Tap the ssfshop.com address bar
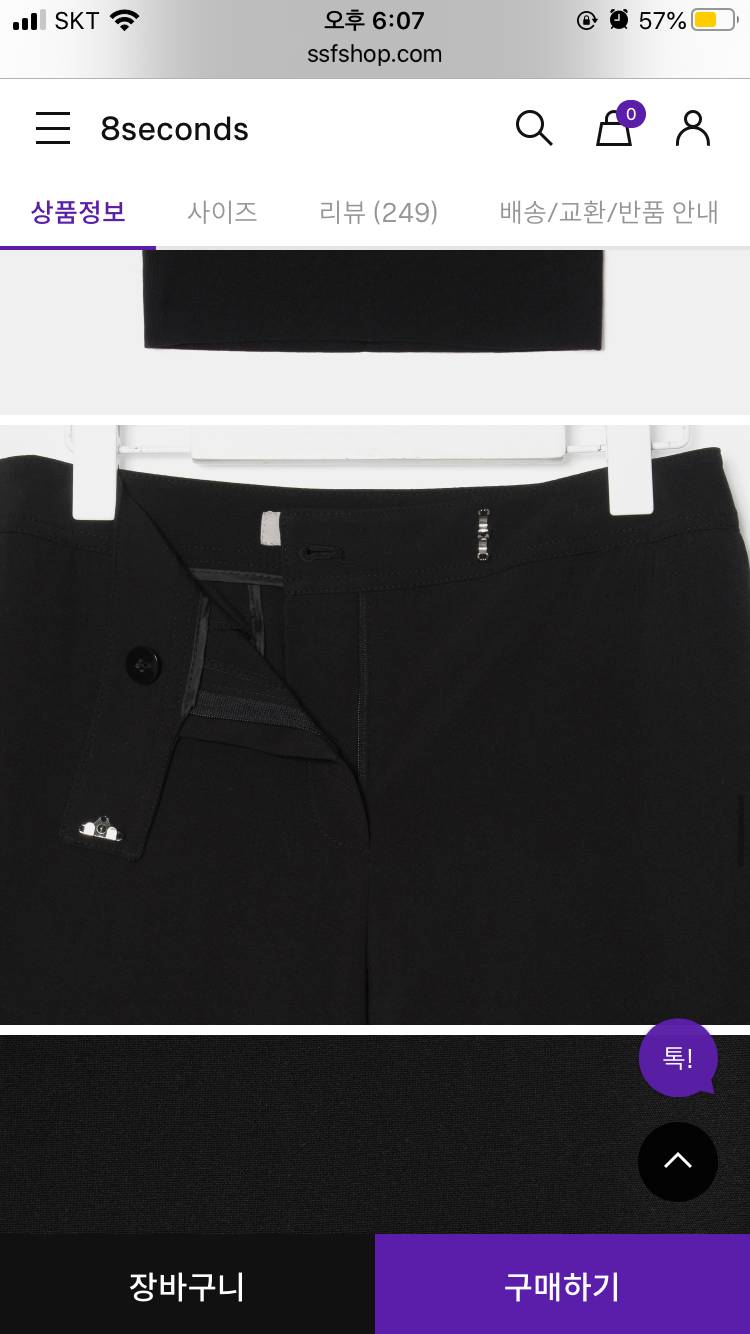This screenshot has width=750, height=1334. (x=375, y=54)
